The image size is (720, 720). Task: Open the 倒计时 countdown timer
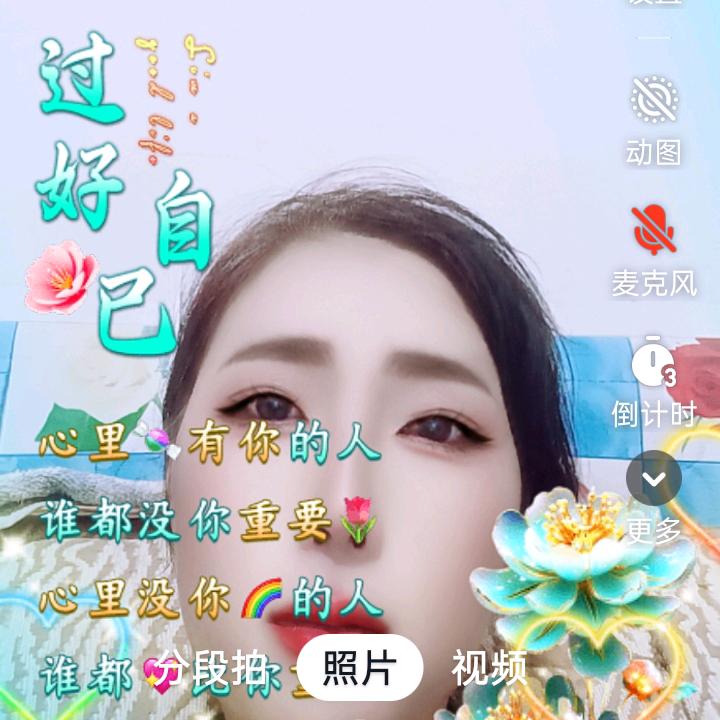click(654, 363)
